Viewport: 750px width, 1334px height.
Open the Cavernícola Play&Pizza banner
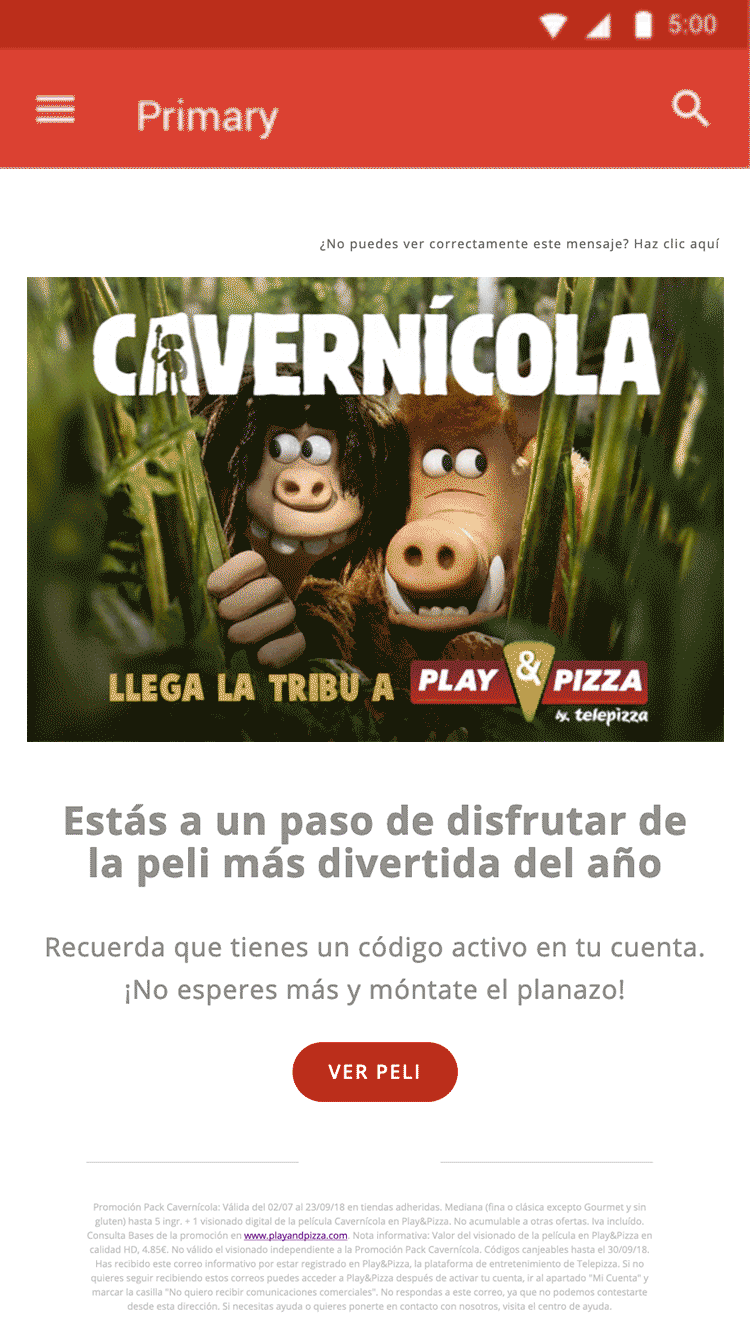(375, 509)
